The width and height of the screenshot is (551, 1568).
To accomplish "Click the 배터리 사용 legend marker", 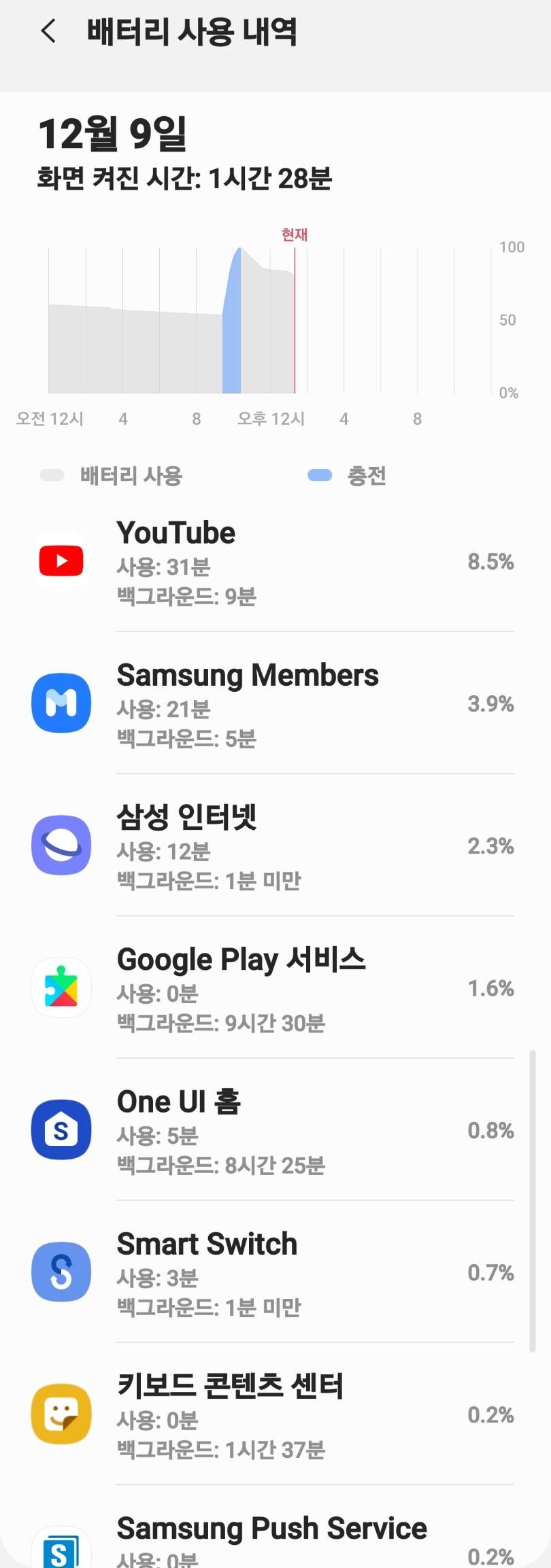I will tap(51, 475).
